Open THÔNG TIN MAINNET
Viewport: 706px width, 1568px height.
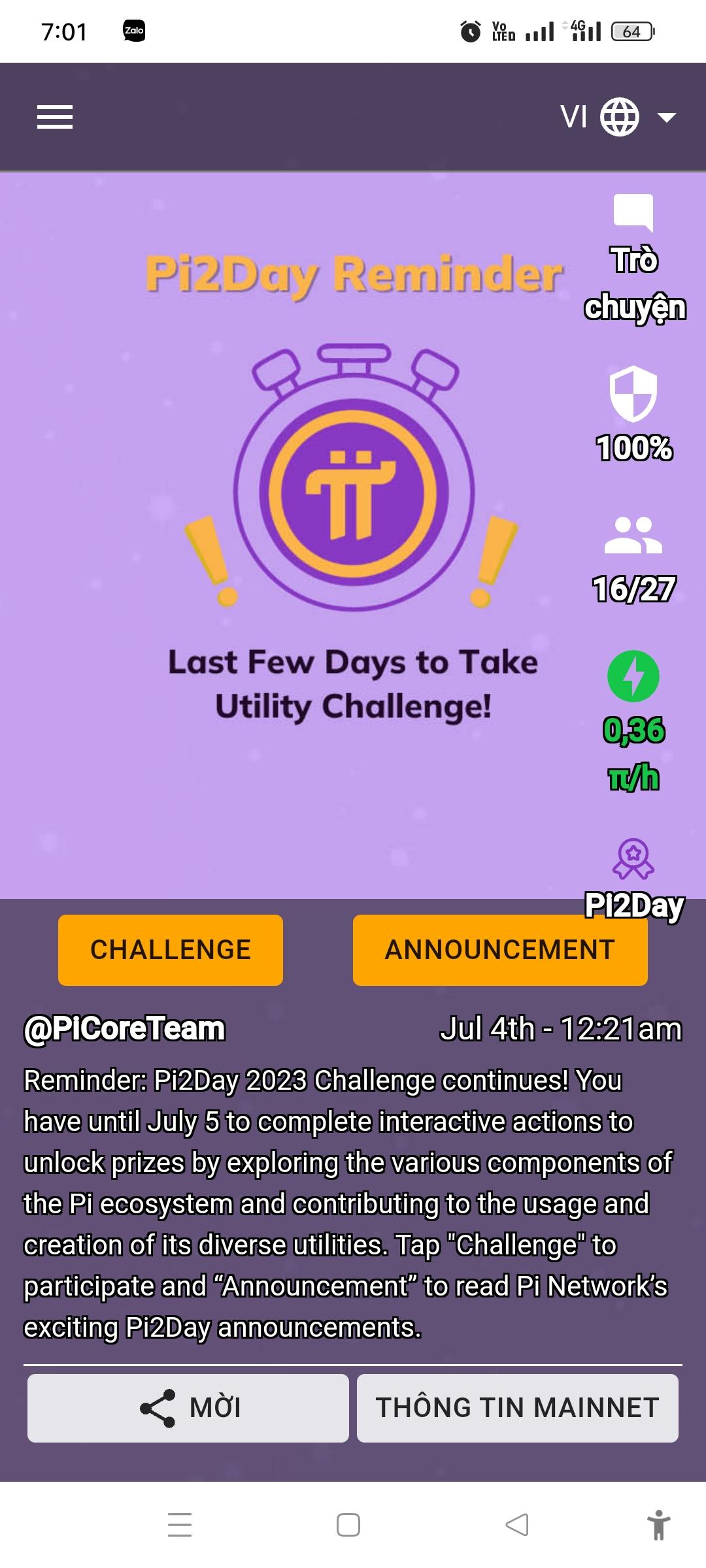click(x=517, y=1408)
